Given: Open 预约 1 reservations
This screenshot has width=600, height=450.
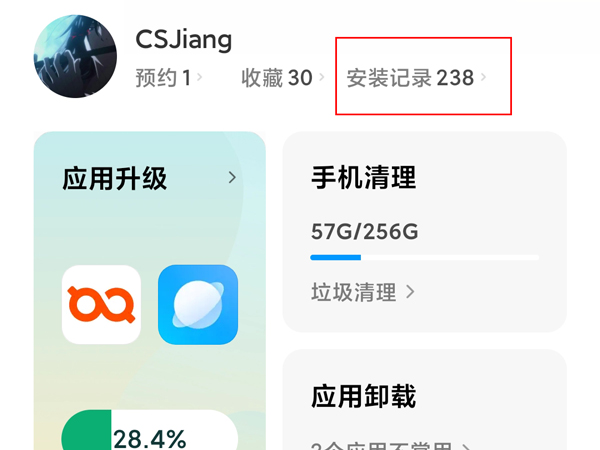Looking at the screenshot, I should 168,77.
